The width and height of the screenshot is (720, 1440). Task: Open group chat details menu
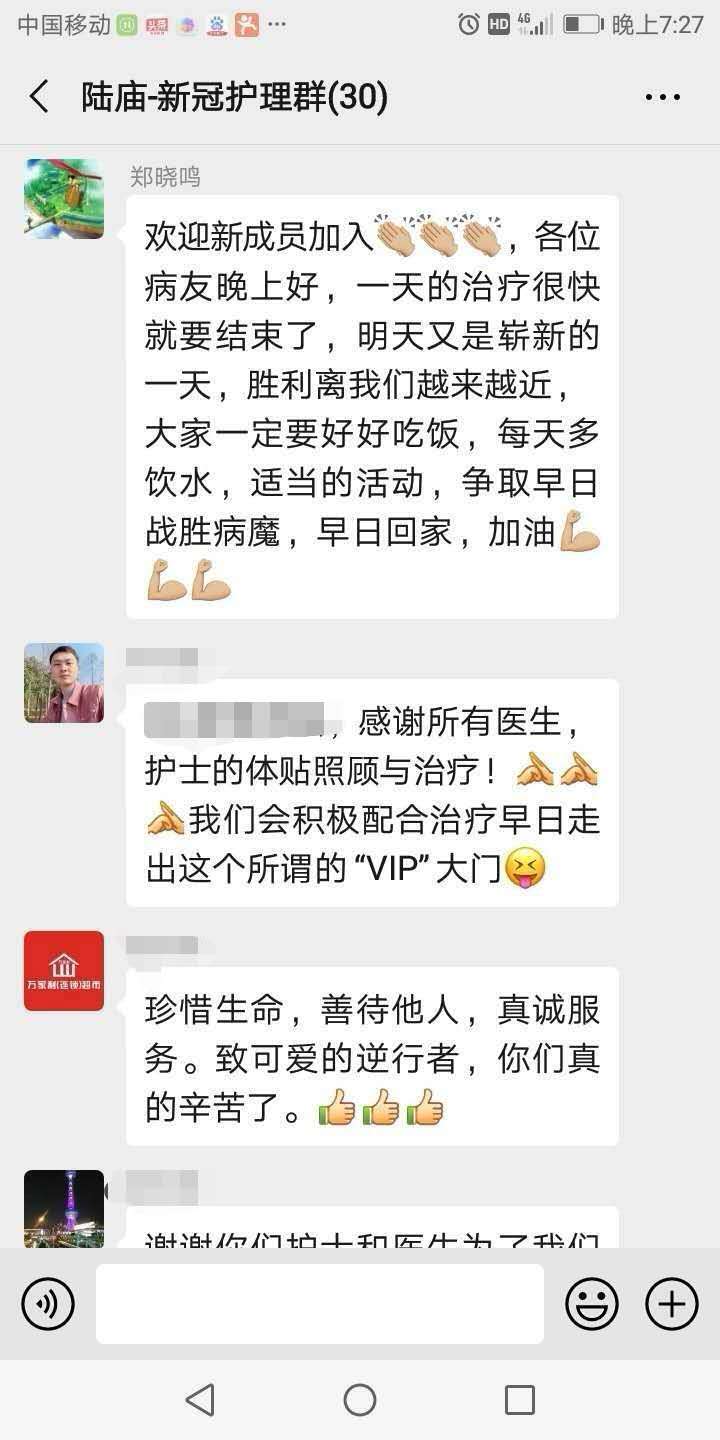(x=662, y=97)
